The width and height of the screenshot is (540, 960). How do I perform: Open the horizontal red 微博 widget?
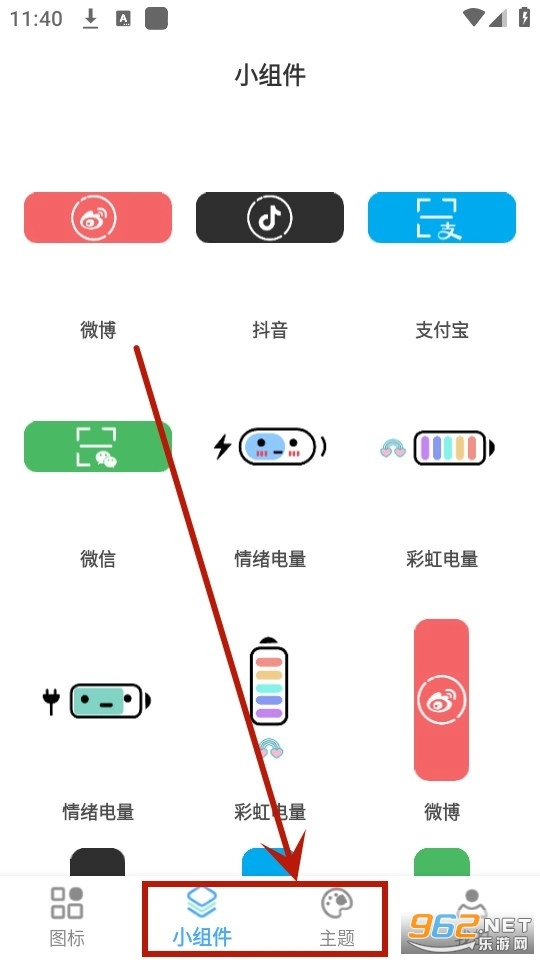98,217
